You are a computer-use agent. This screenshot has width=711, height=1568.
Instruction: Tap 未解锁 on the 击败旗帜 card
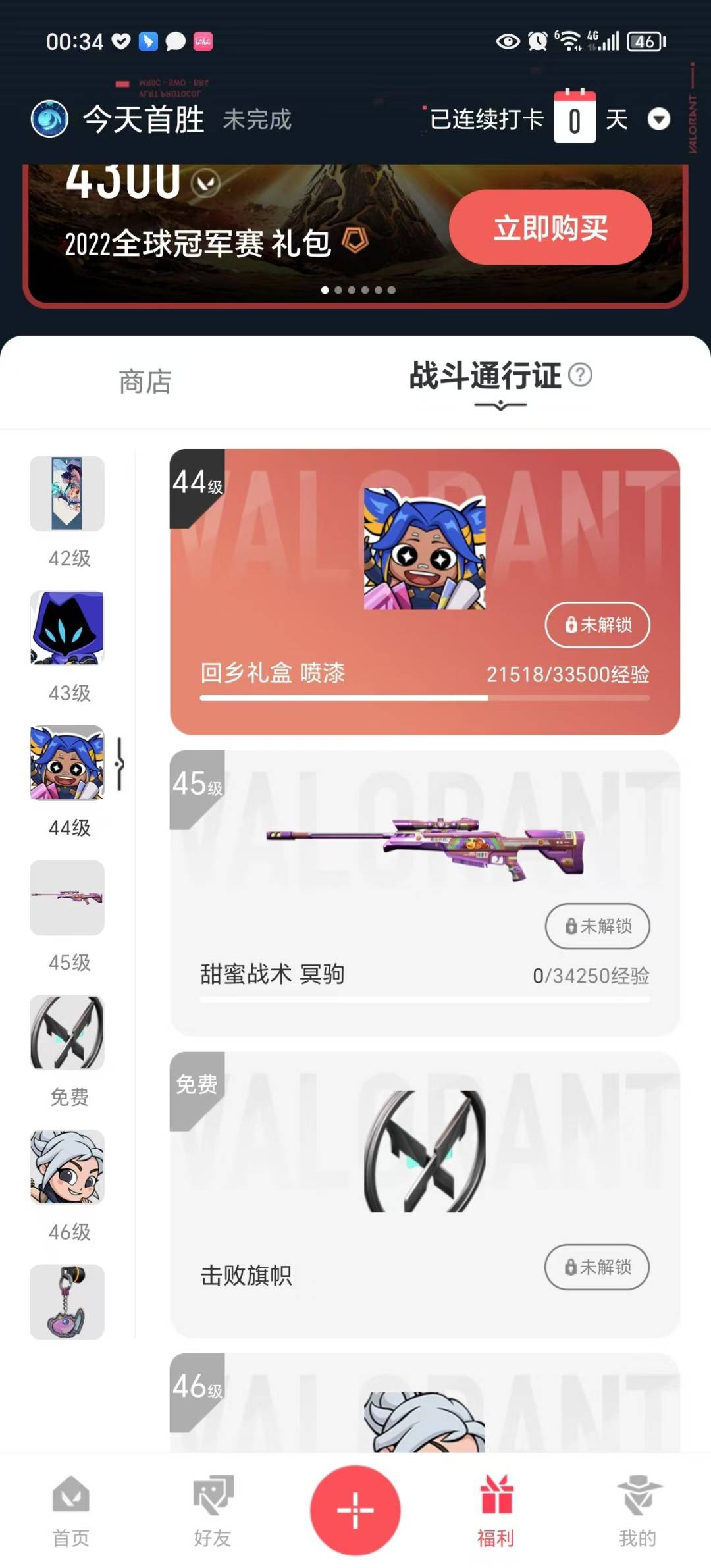[596, 1267]
